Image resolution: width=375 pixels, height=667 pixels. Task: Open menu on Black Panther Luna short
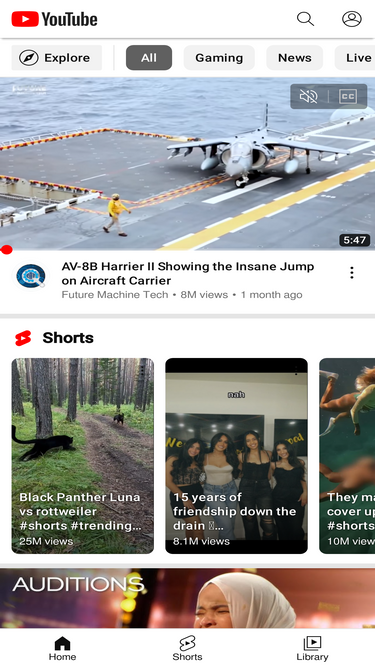pyautogui.click(x=142, y=371)
